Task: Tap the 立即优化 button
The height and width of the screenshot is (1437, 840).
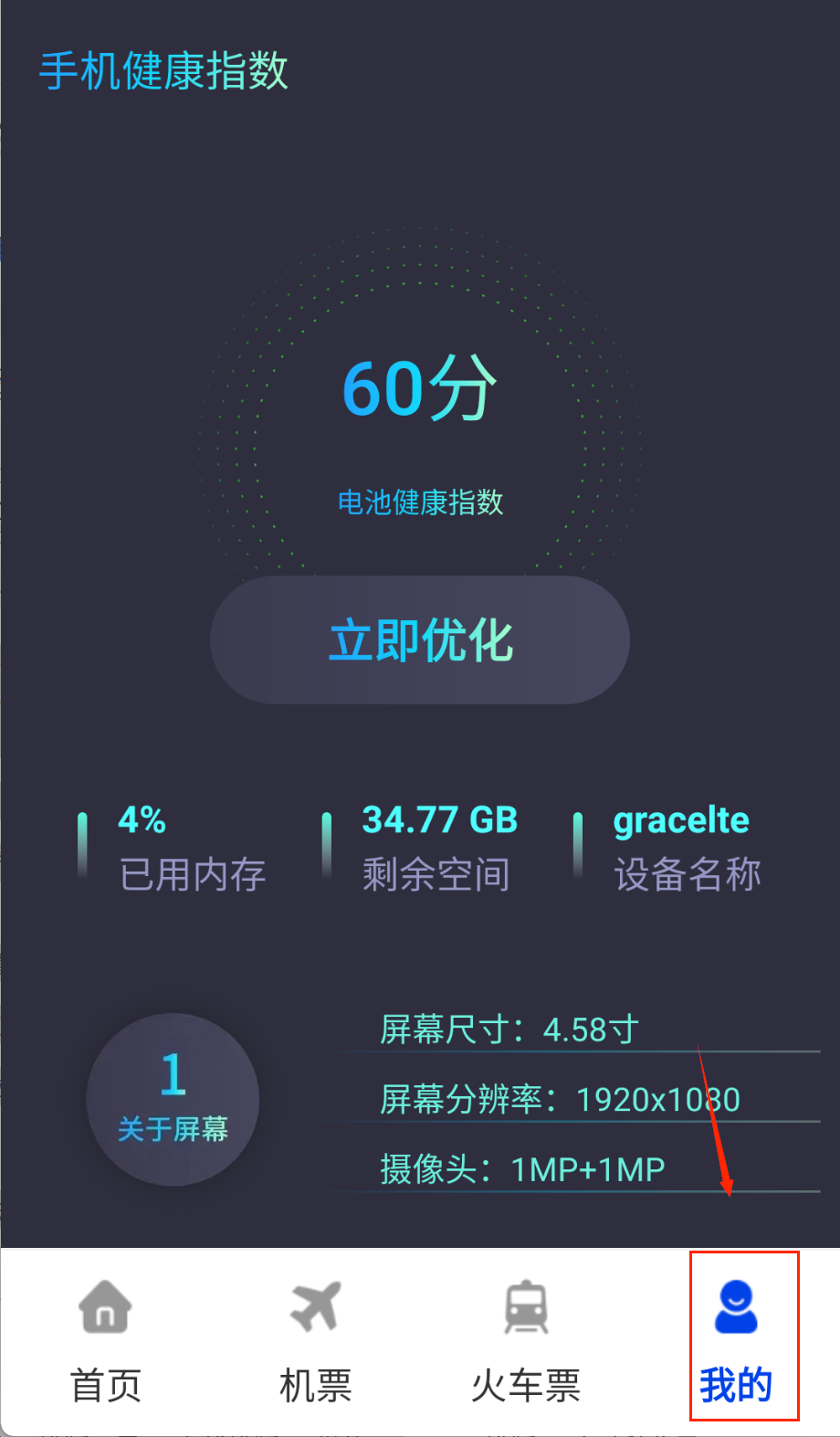Action: click(420, 639)
